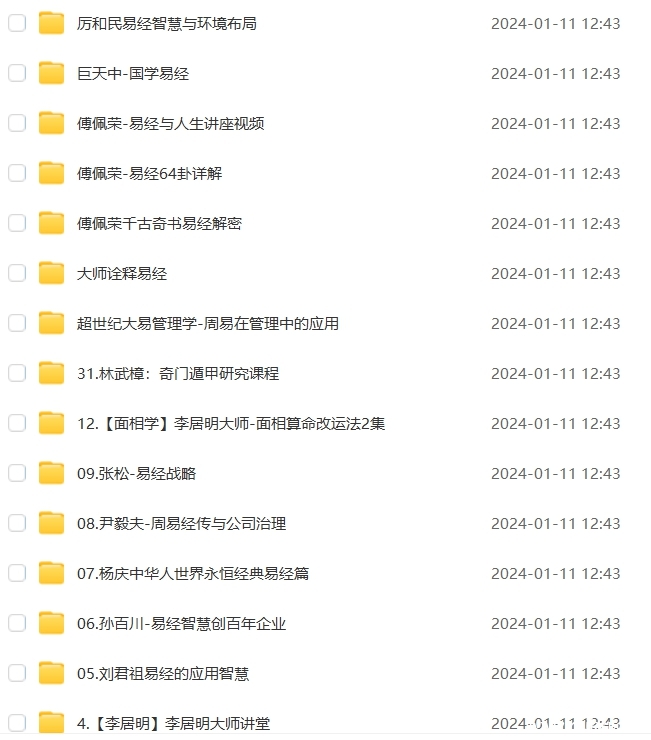
Task: Open folder 06.孙百川-易经智慧创百年企业
Action: pyautogui.click(x=181, y=623)
